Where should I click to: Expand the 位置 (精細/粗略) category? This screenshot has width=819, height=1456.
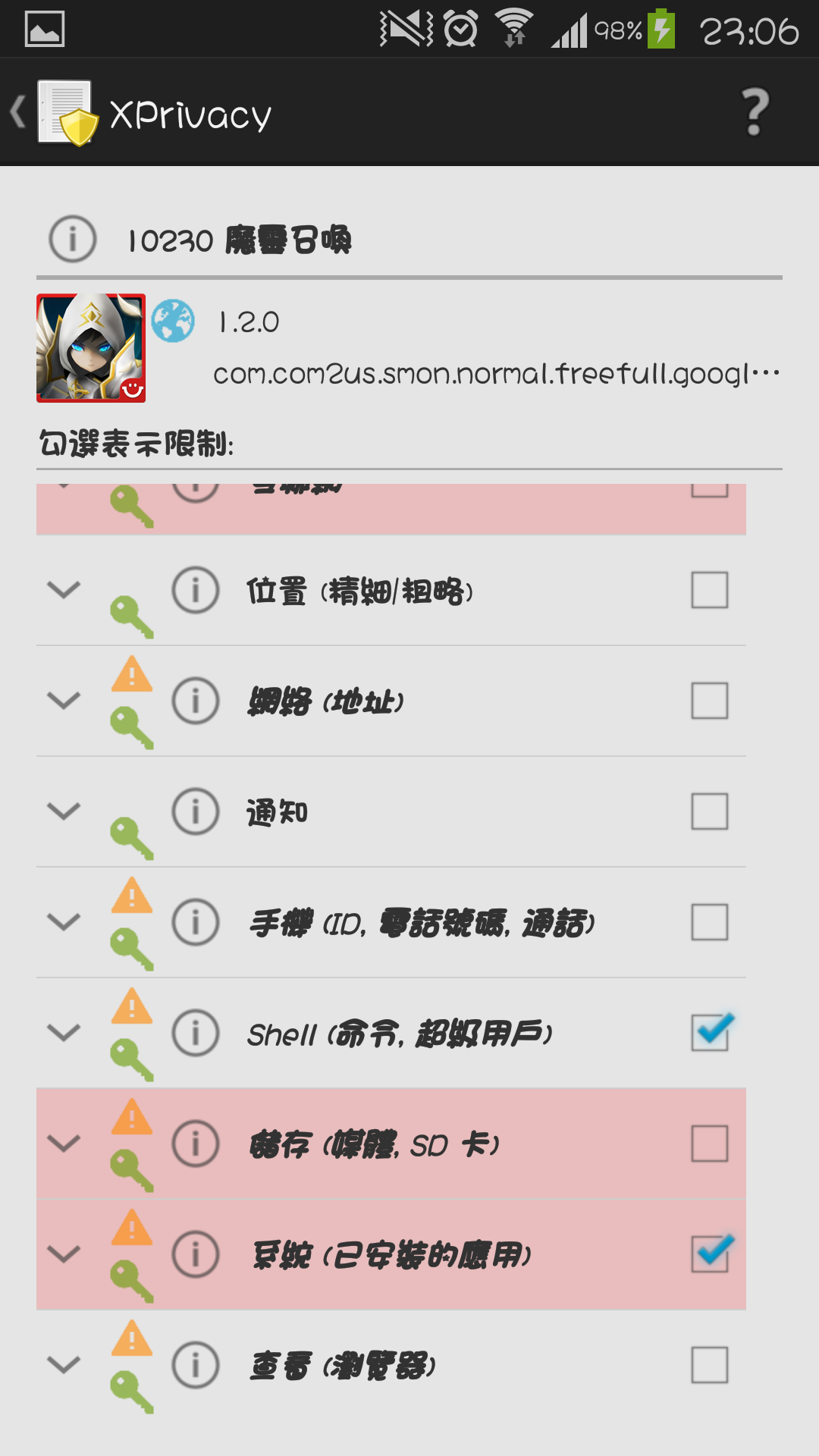coord(64,590)
